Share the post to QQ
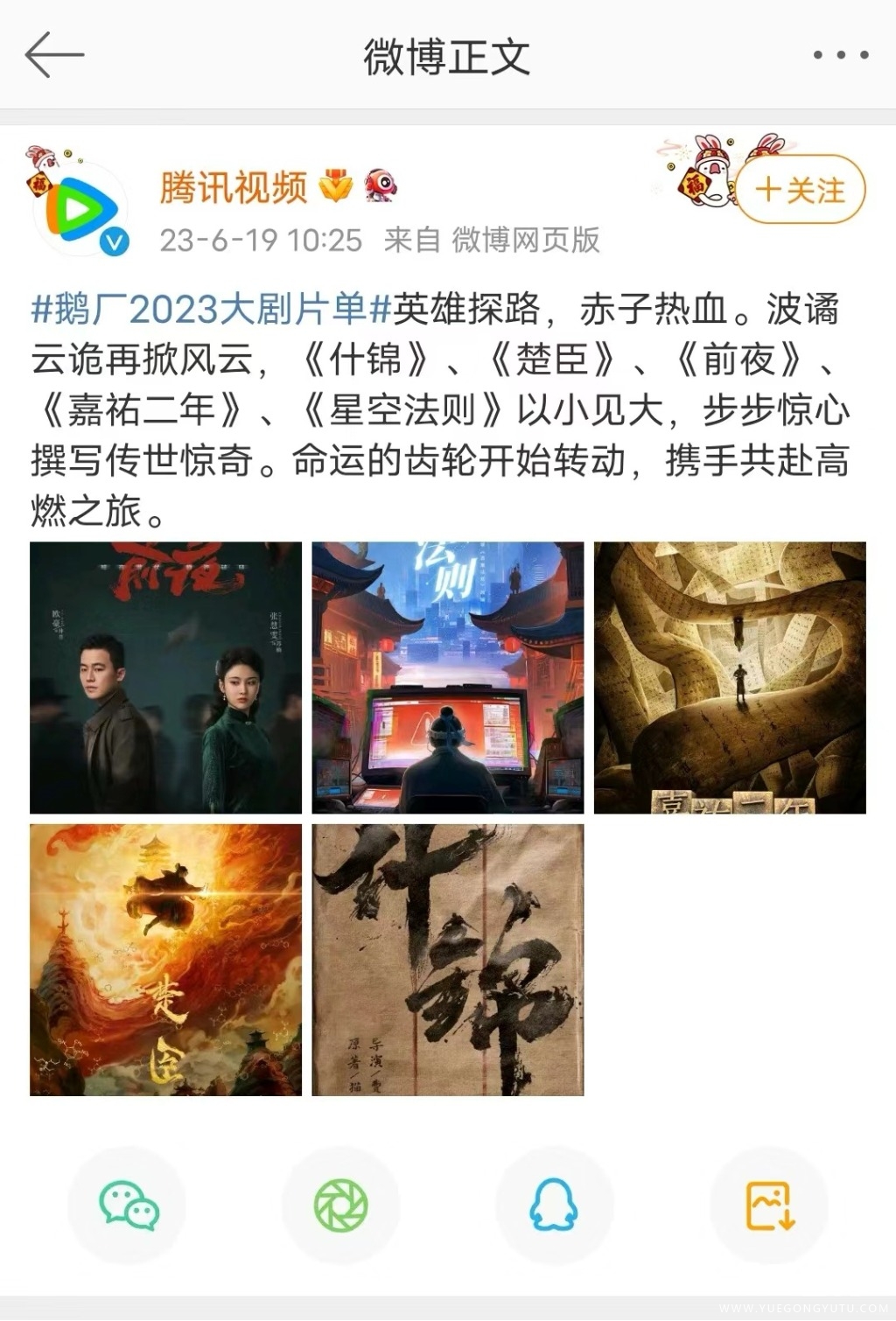Viewport: 896px width, 1321px height. tap(555, 1206)
